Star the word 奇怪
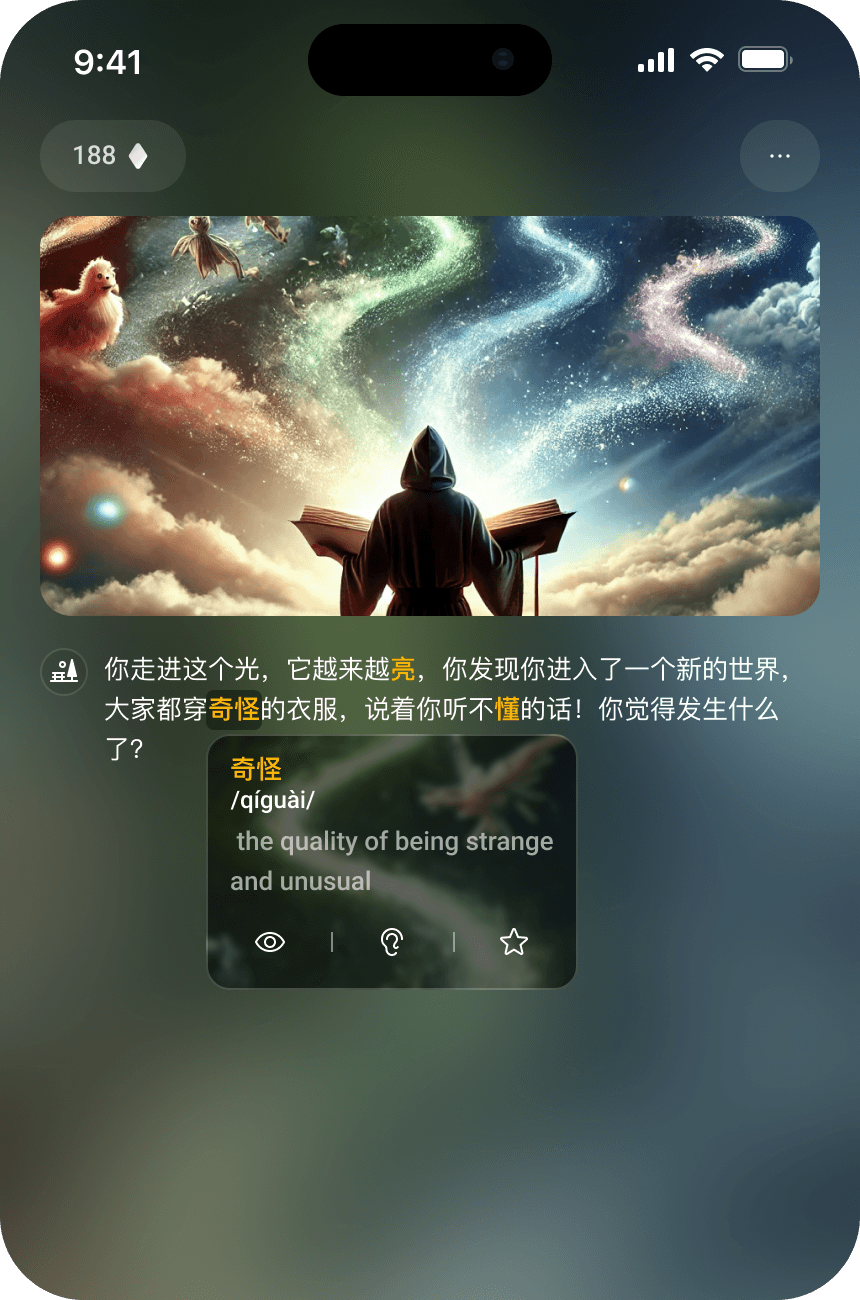The height and width of the screenshot is (1300, 860). [514, 942]
